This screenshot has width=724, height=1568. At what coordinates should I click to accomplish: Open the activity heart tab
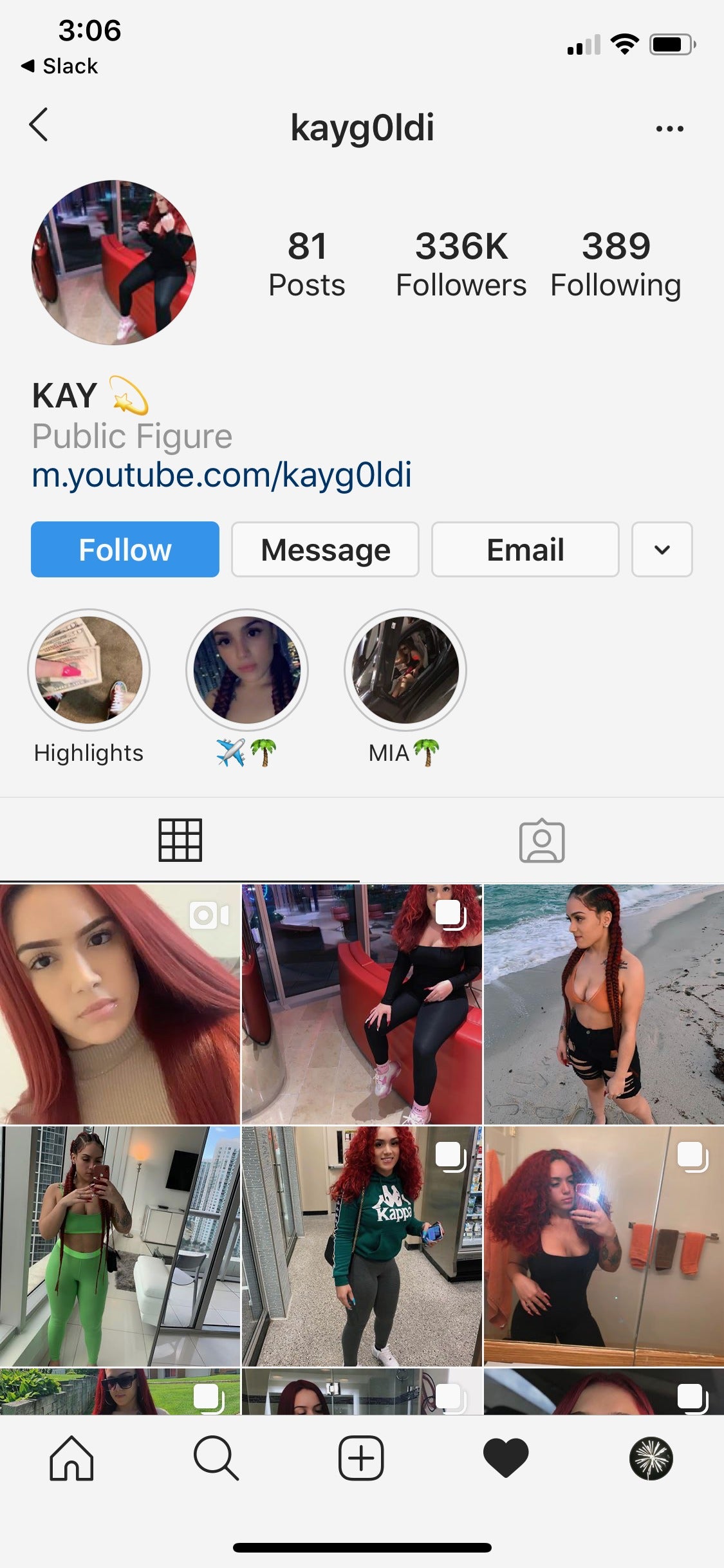[x=506, y=1459]
